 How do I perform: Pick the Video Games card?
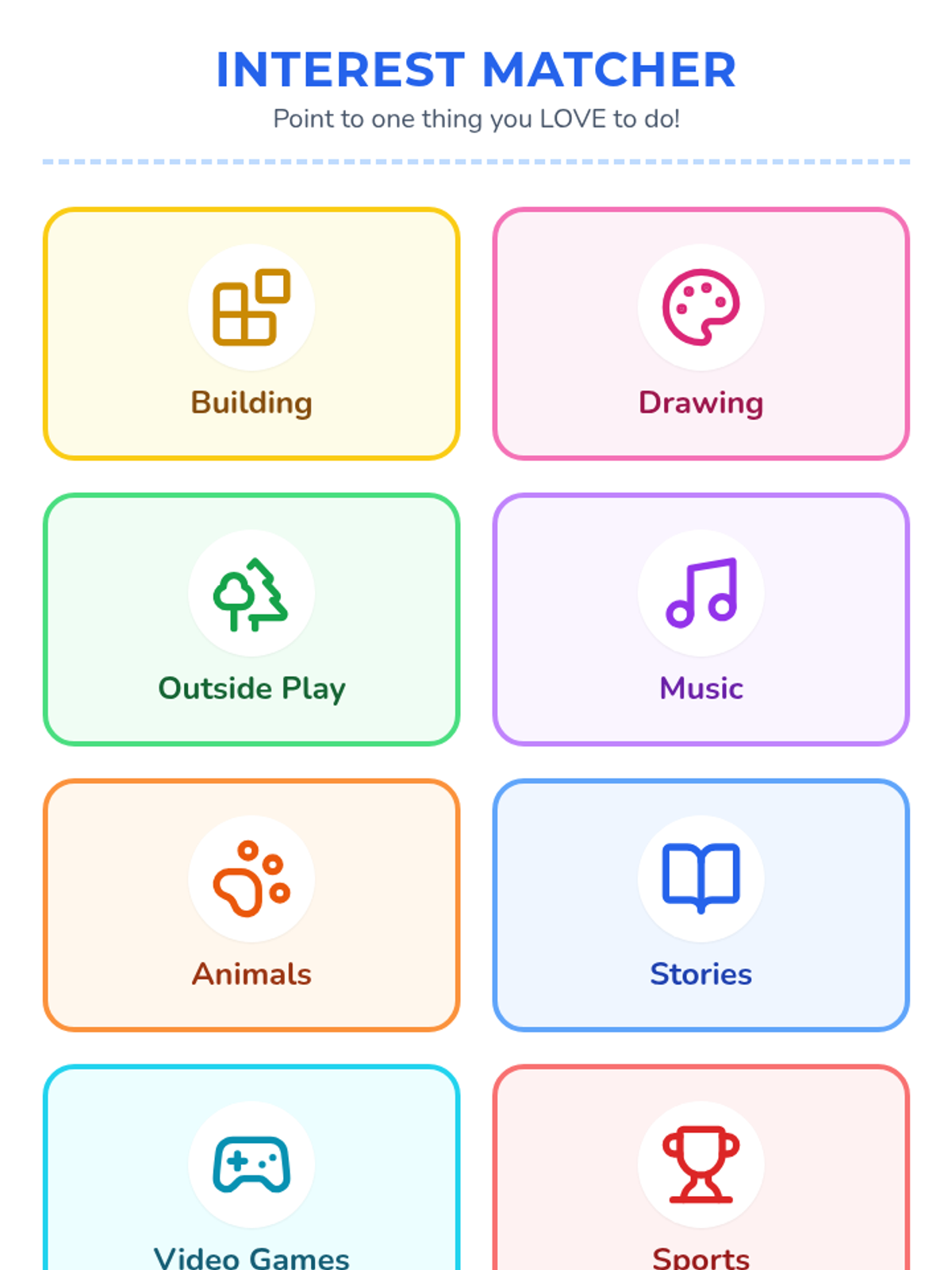(251, 1175)
